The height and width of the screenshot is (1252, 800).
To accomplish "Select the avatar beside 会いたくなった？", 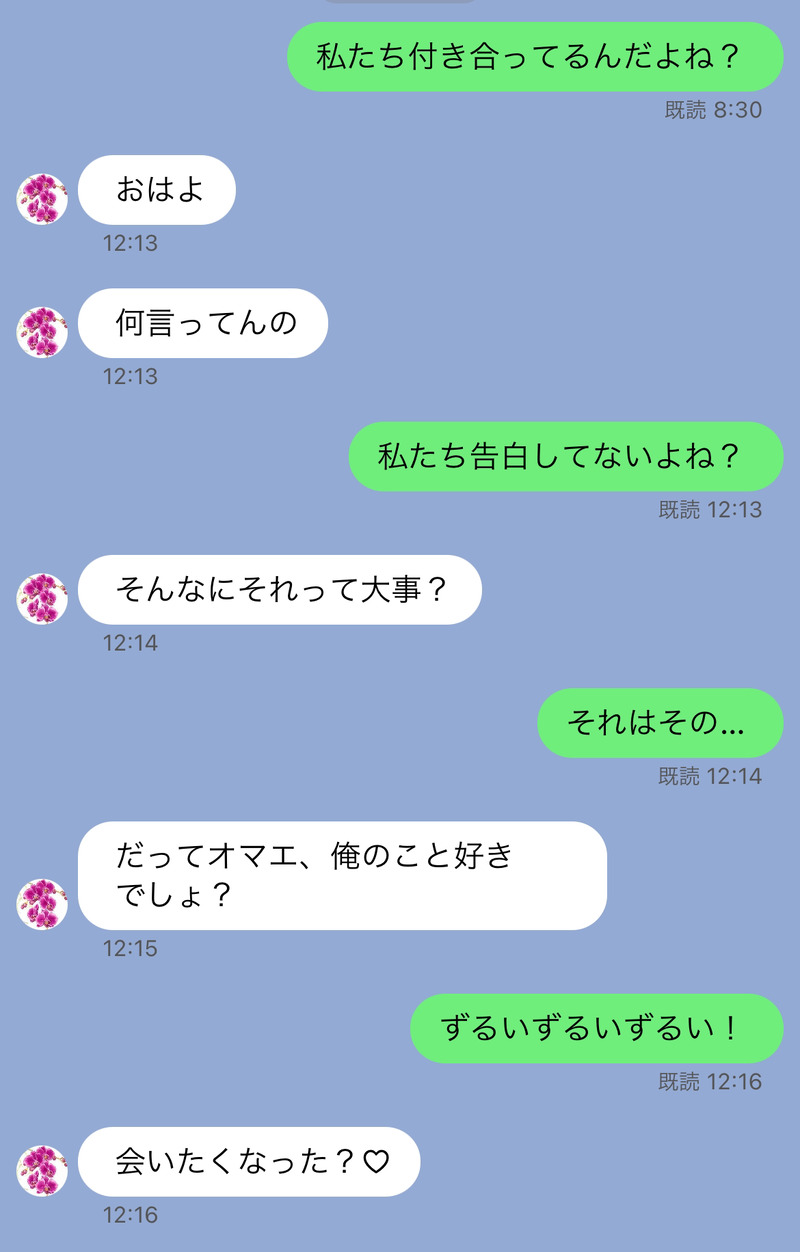I will pyautogui.click(x=42, y=1170).
